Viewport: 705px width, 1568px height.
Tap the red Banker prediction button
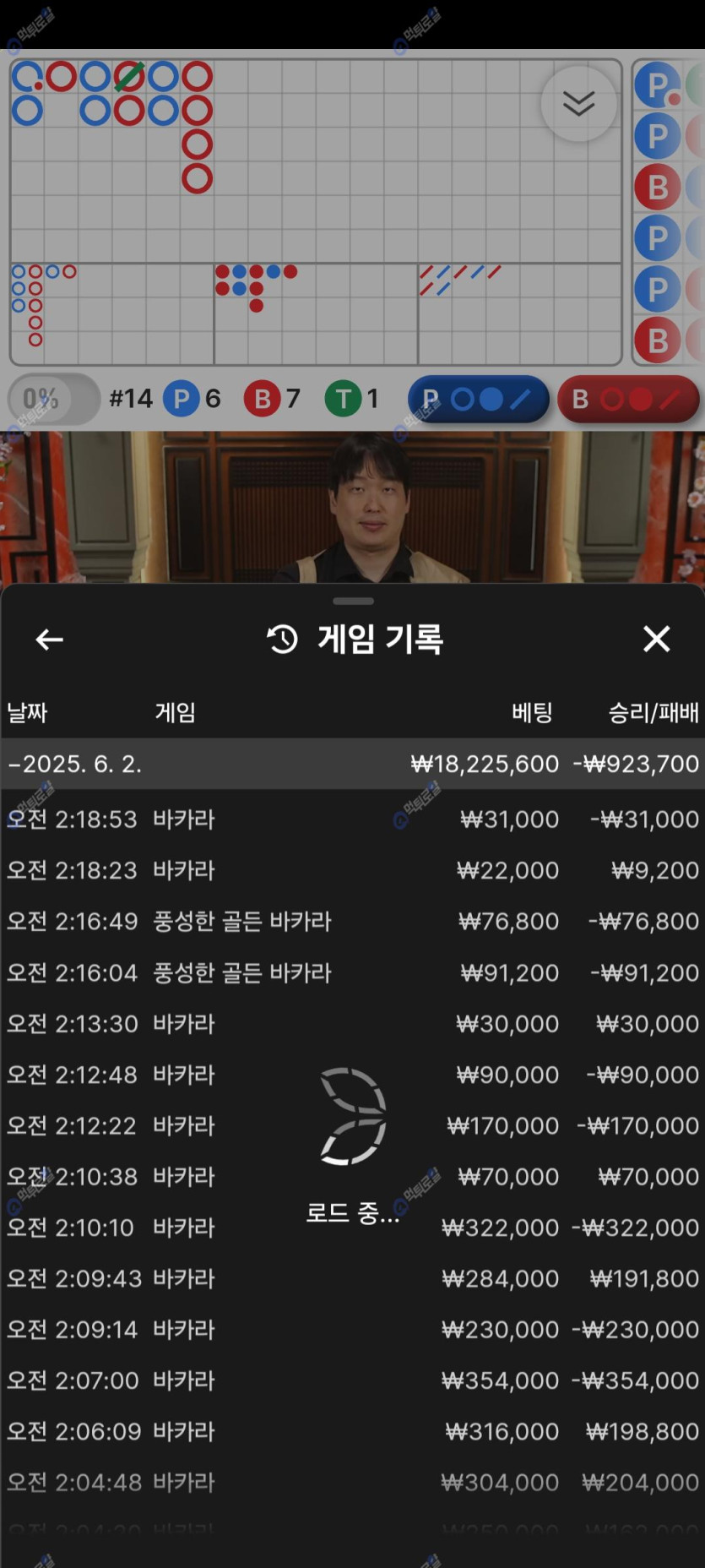pos(629,400)
